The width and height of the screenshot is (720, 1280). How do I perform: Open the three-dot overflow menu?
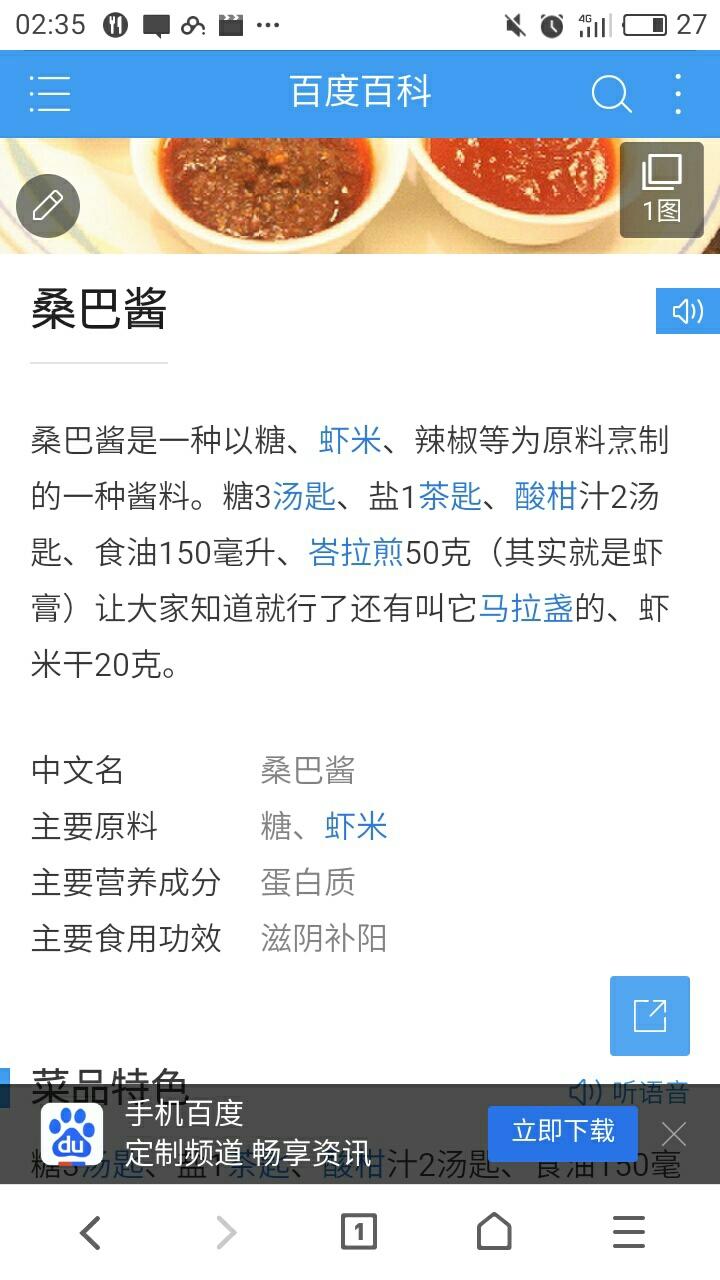pyautogui.click(x=678, y=94)
